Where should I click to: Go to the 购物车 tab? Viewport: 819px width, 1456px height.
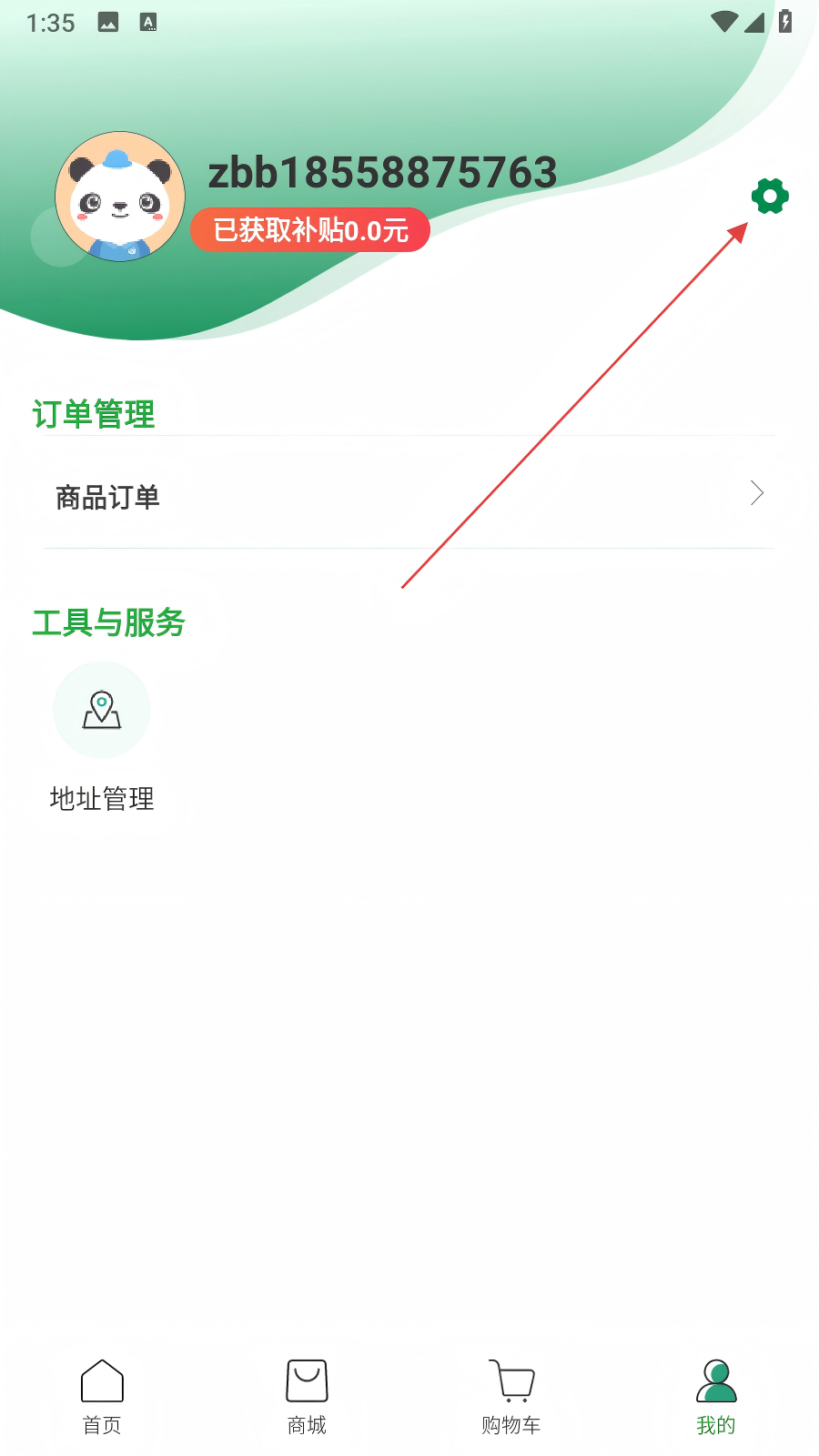tap(511, 1397)
